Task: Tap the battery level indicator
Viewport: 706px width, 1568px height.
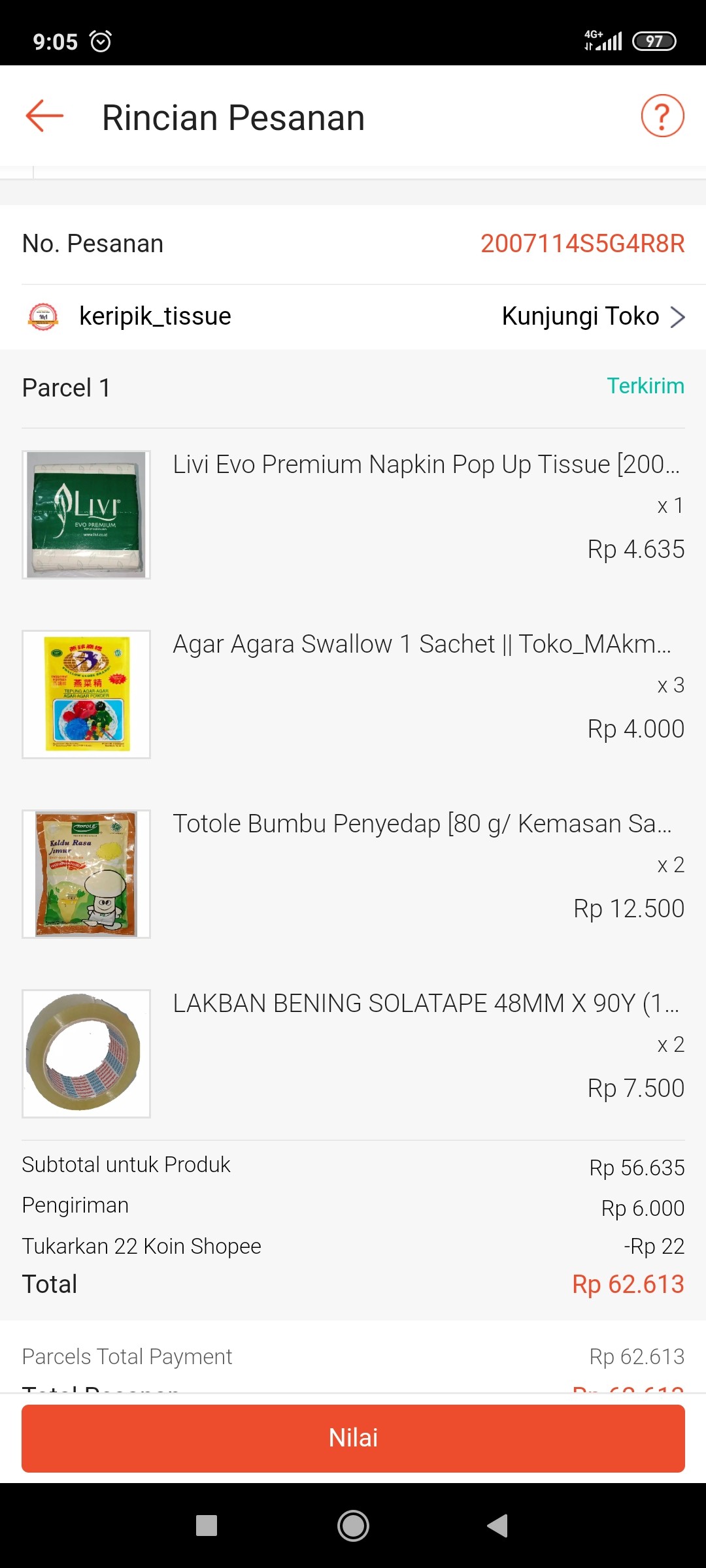Action: coord(652,41)
